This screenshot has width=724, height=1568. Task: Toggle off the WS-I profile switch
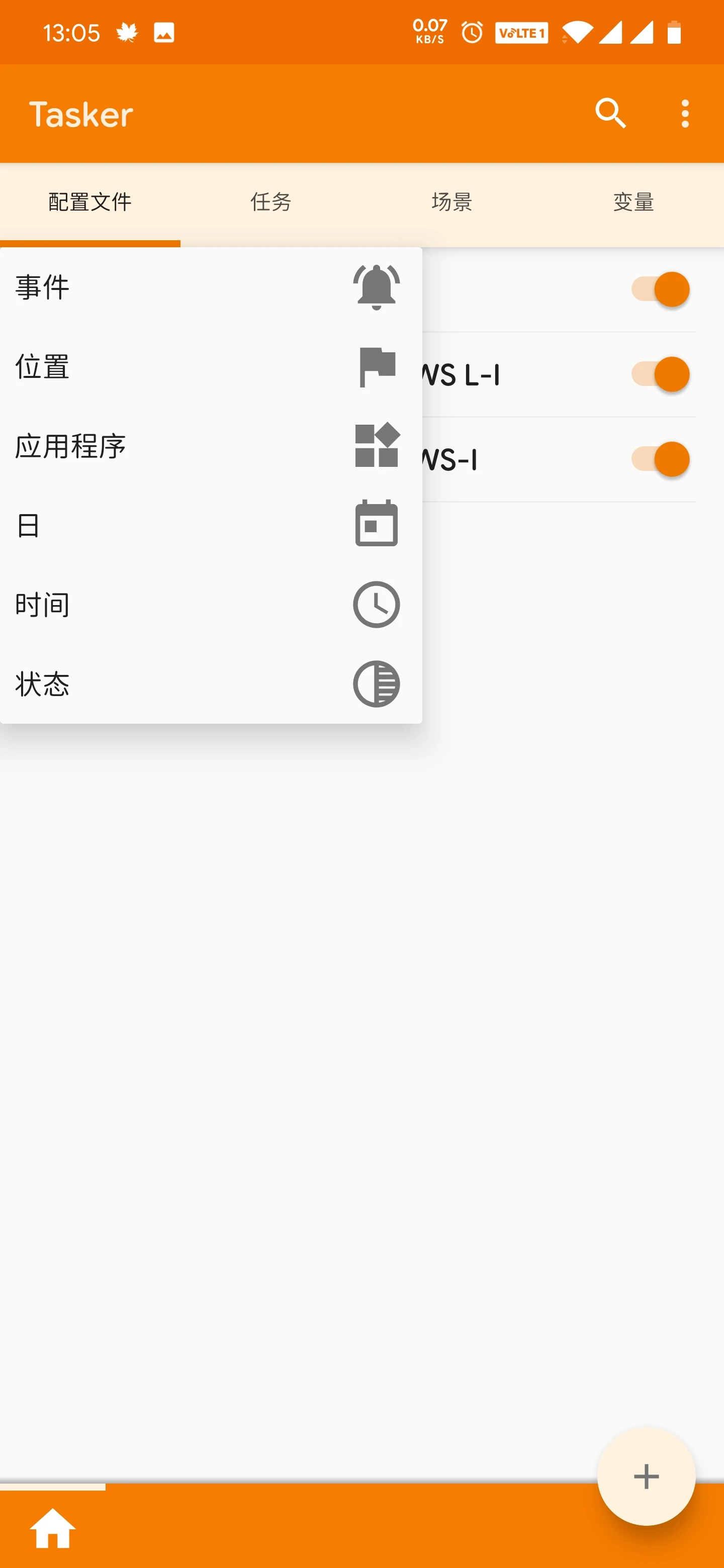pyautogui.click(x=660, y=459)
